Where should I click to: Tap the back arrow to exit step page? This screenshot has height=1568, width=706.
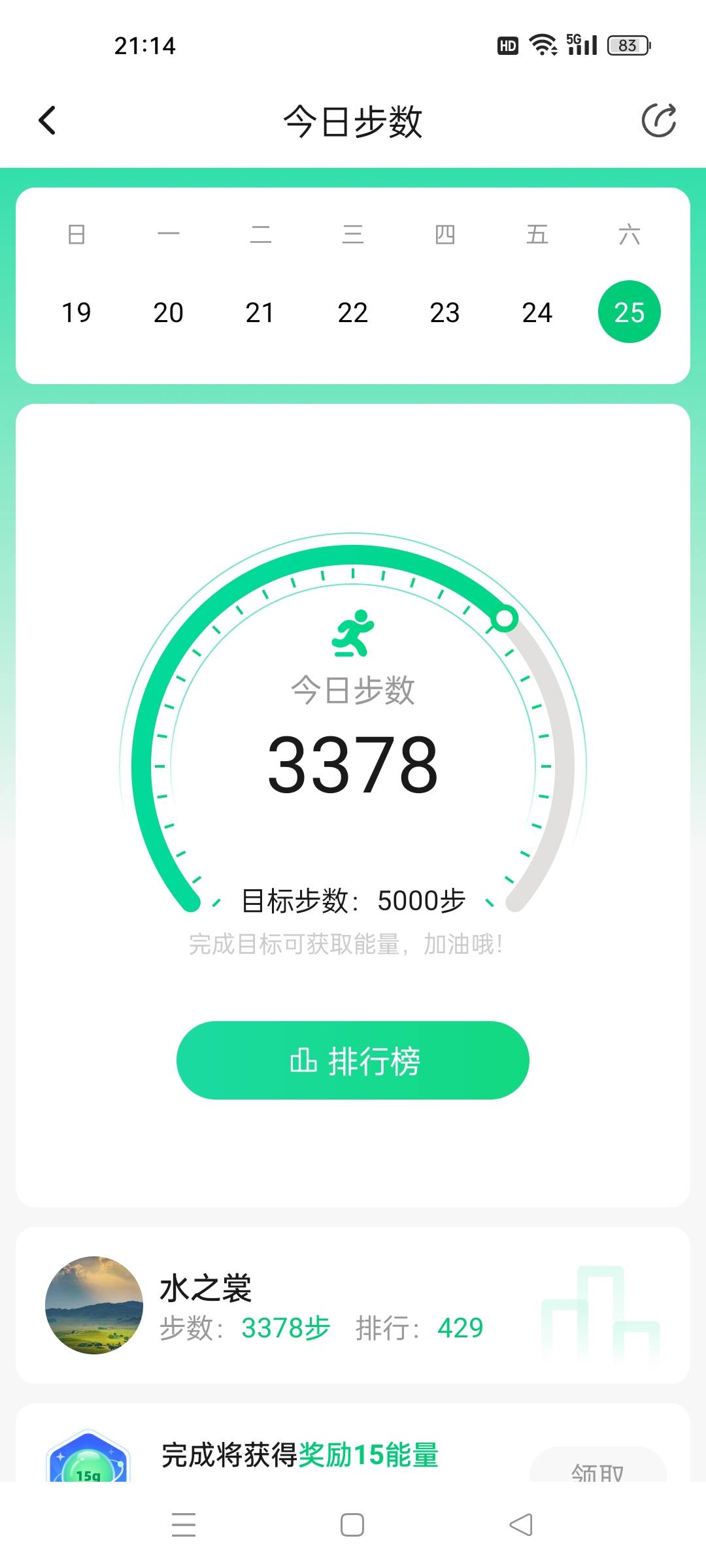(47, 120)
